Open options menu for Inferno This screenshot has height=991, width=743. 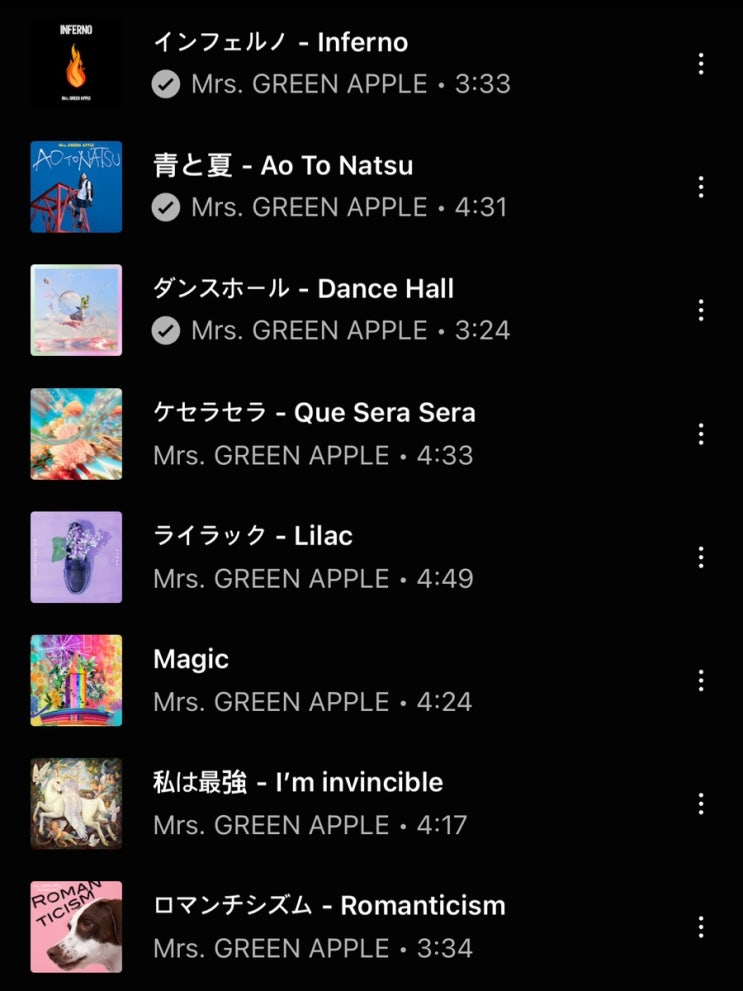(x=701, y=63)
